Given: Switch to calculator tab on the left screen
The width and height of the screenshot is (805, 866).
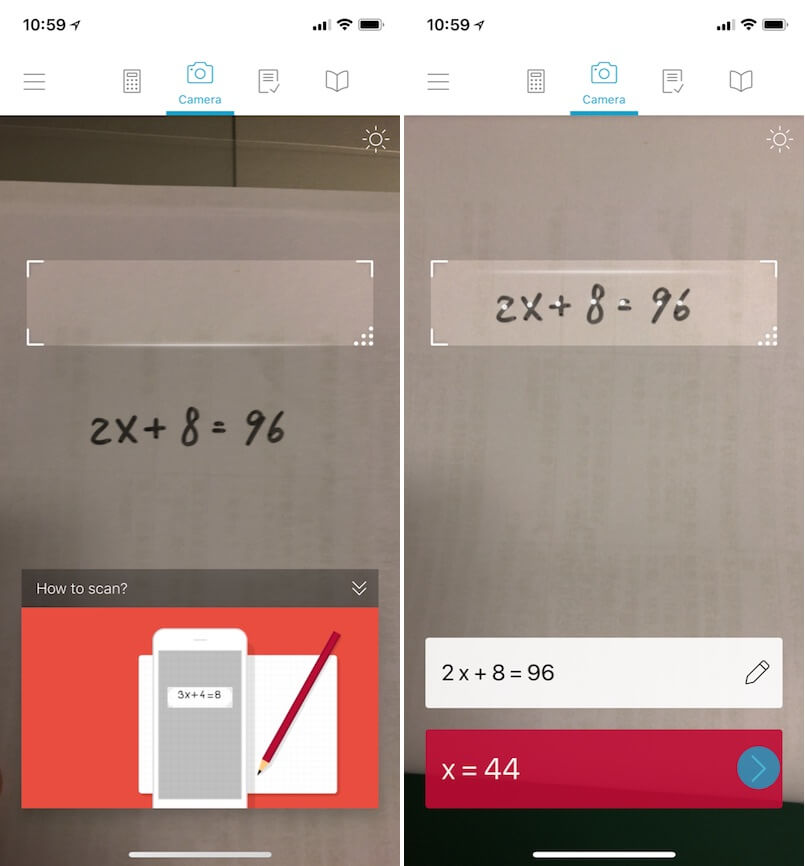Looking at the screenshot, I should tap(132, 82).
